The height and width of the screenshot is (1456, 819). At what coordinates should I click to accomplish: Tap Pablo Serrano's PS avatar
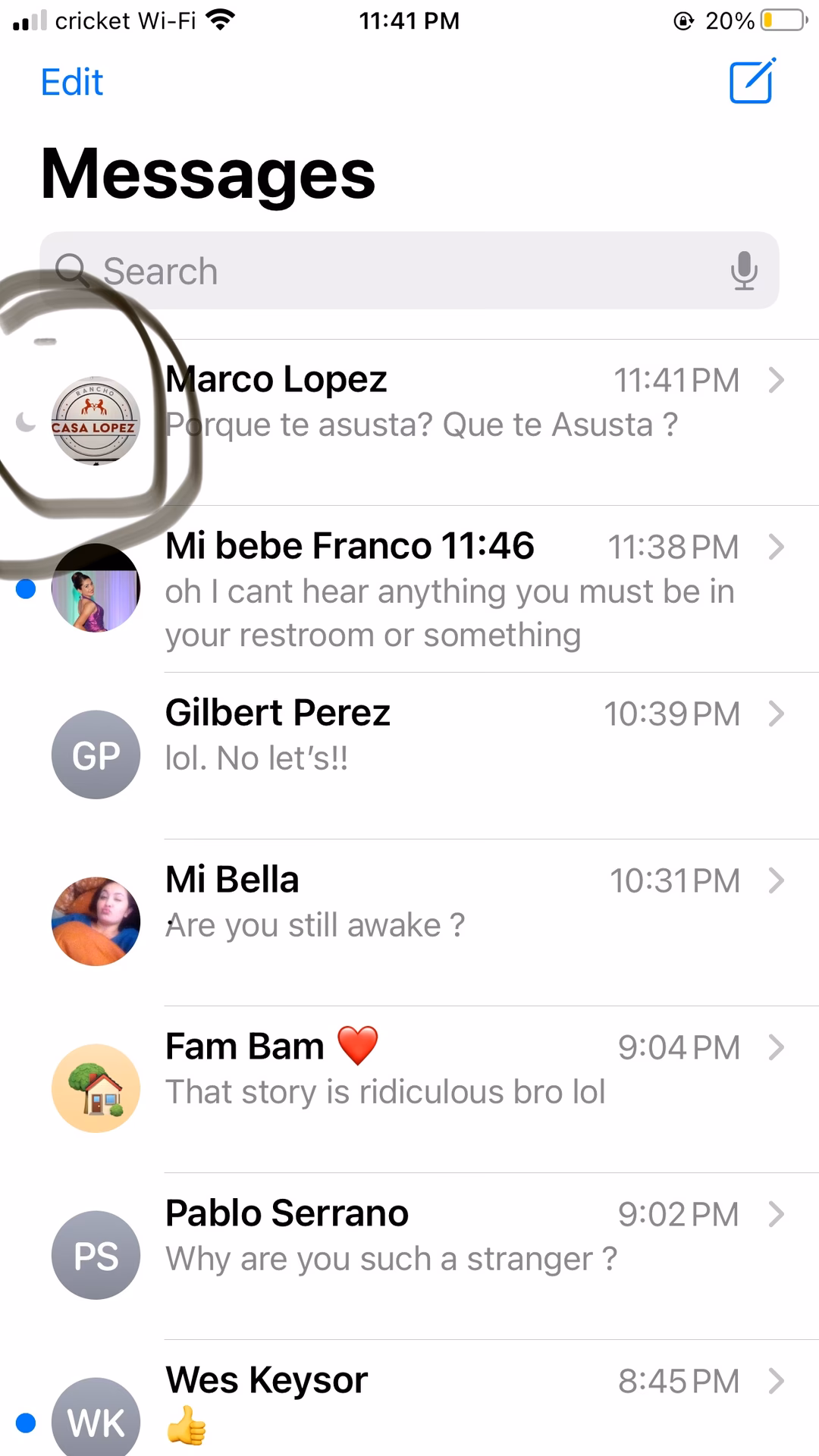(x=96, y=1255)
